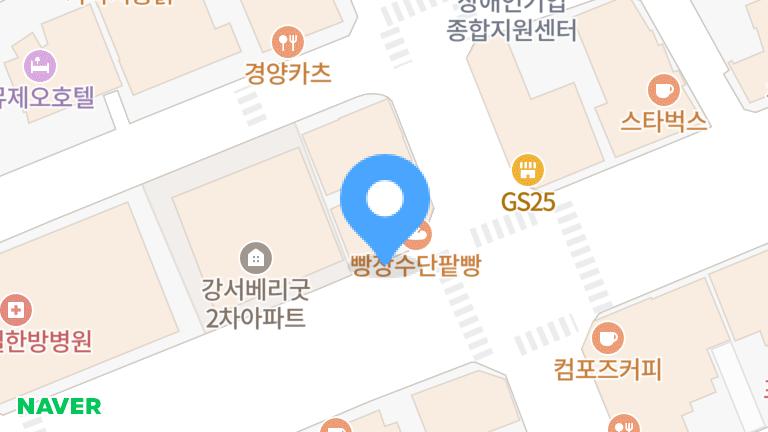Open the 스타벅스 cafe marker

pyautogui.click(x=663, y=90)
